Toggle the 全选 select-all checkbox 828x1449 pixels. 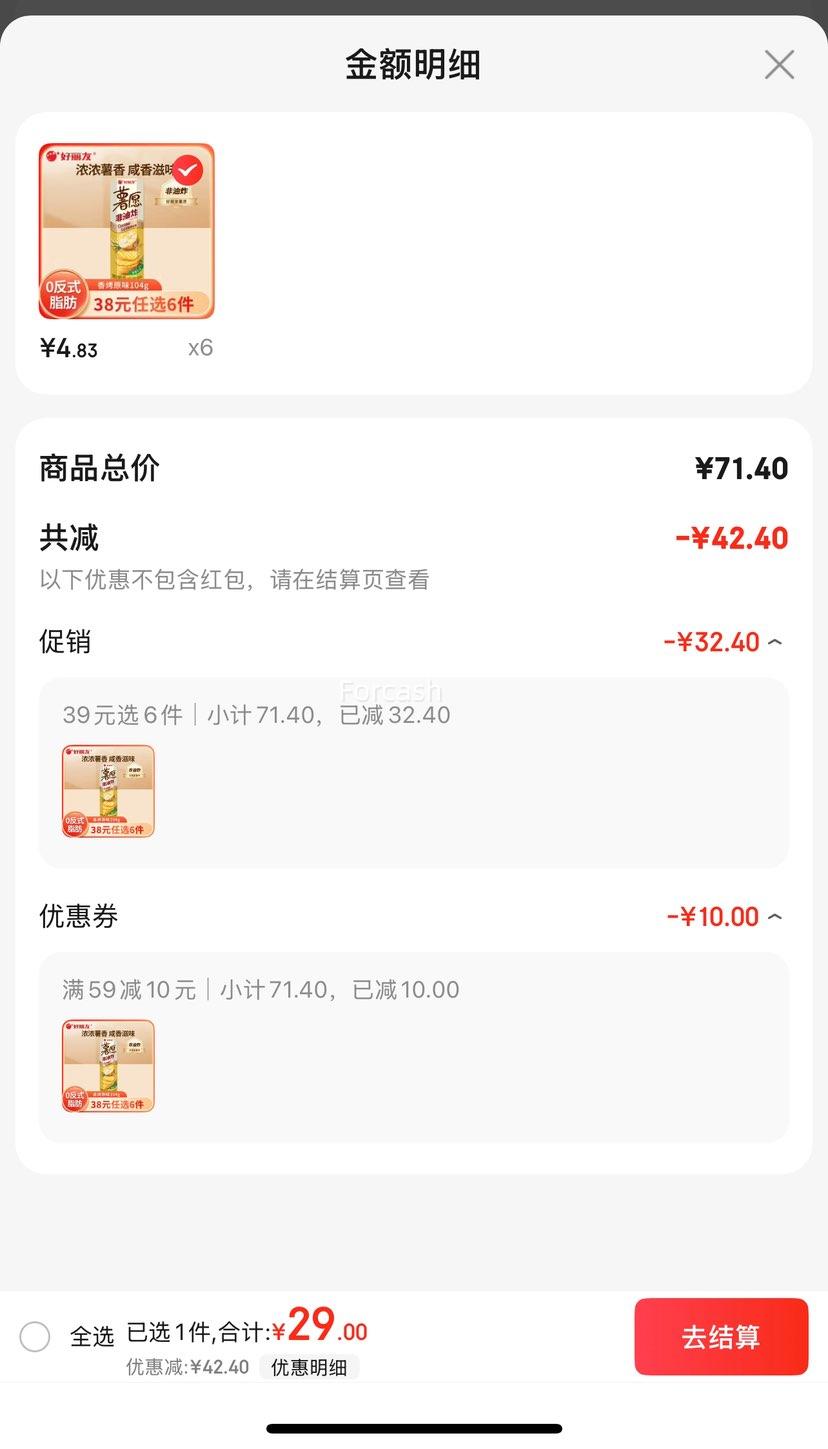pyautogui.click(x=35, y=1337)
